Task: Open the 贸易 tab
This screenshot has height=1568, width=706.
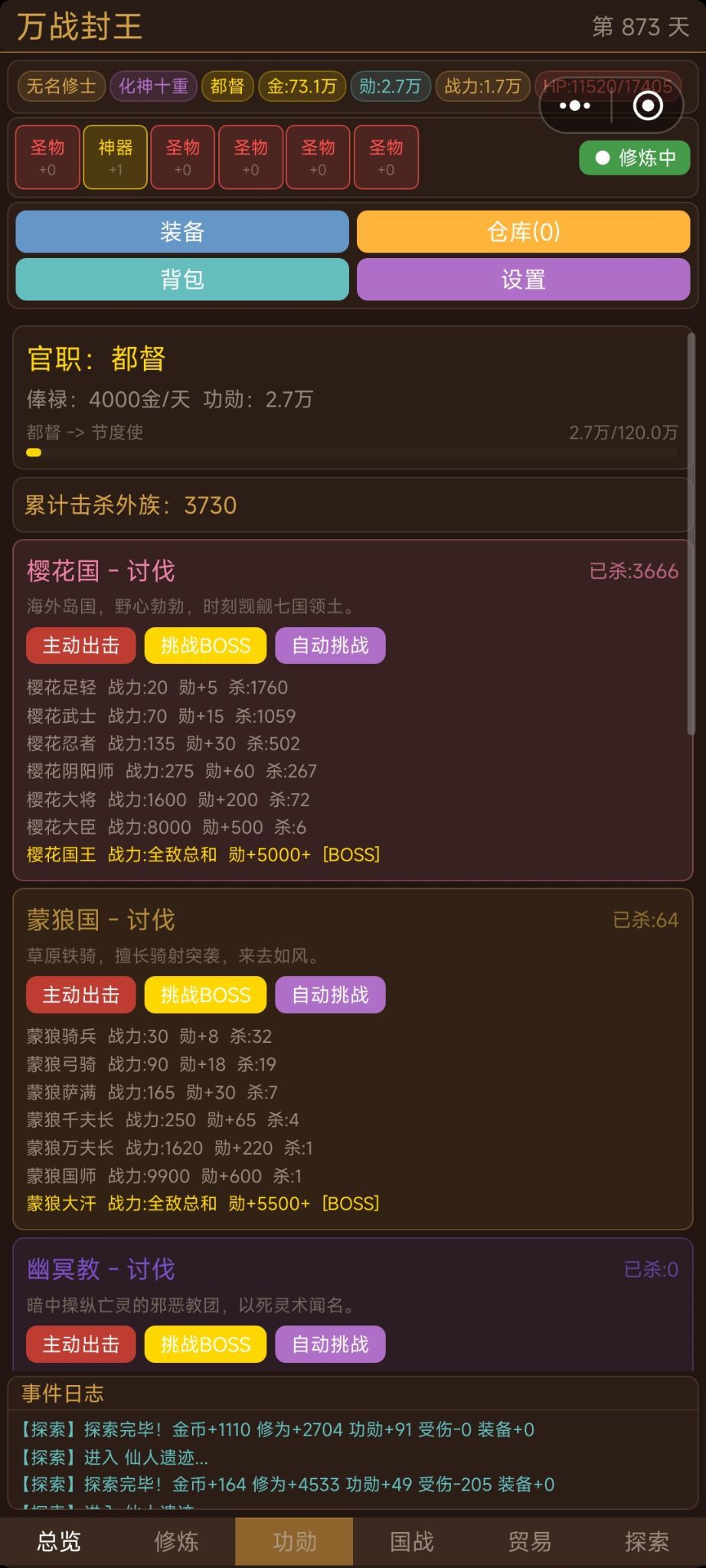Action: [529, 1541]
